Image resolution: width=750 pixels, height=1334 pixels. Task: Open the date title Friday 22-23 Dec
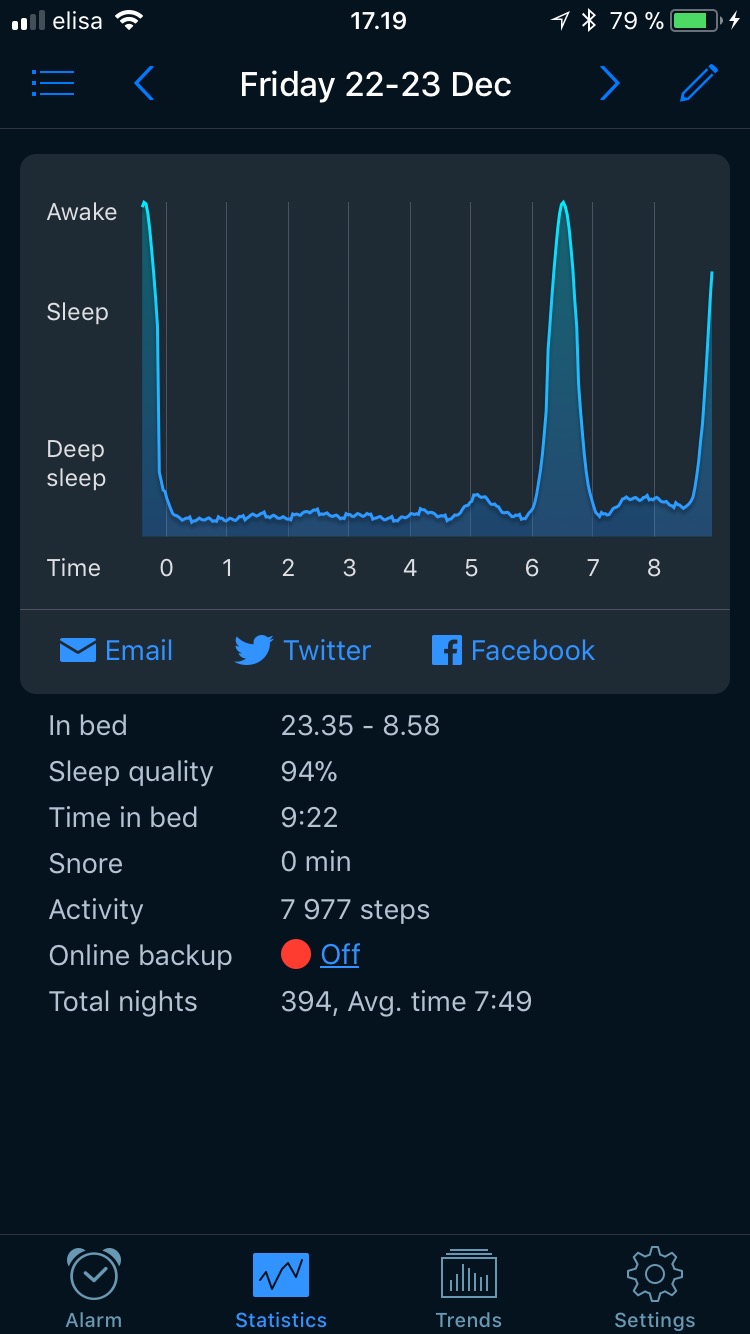(375, 84)
